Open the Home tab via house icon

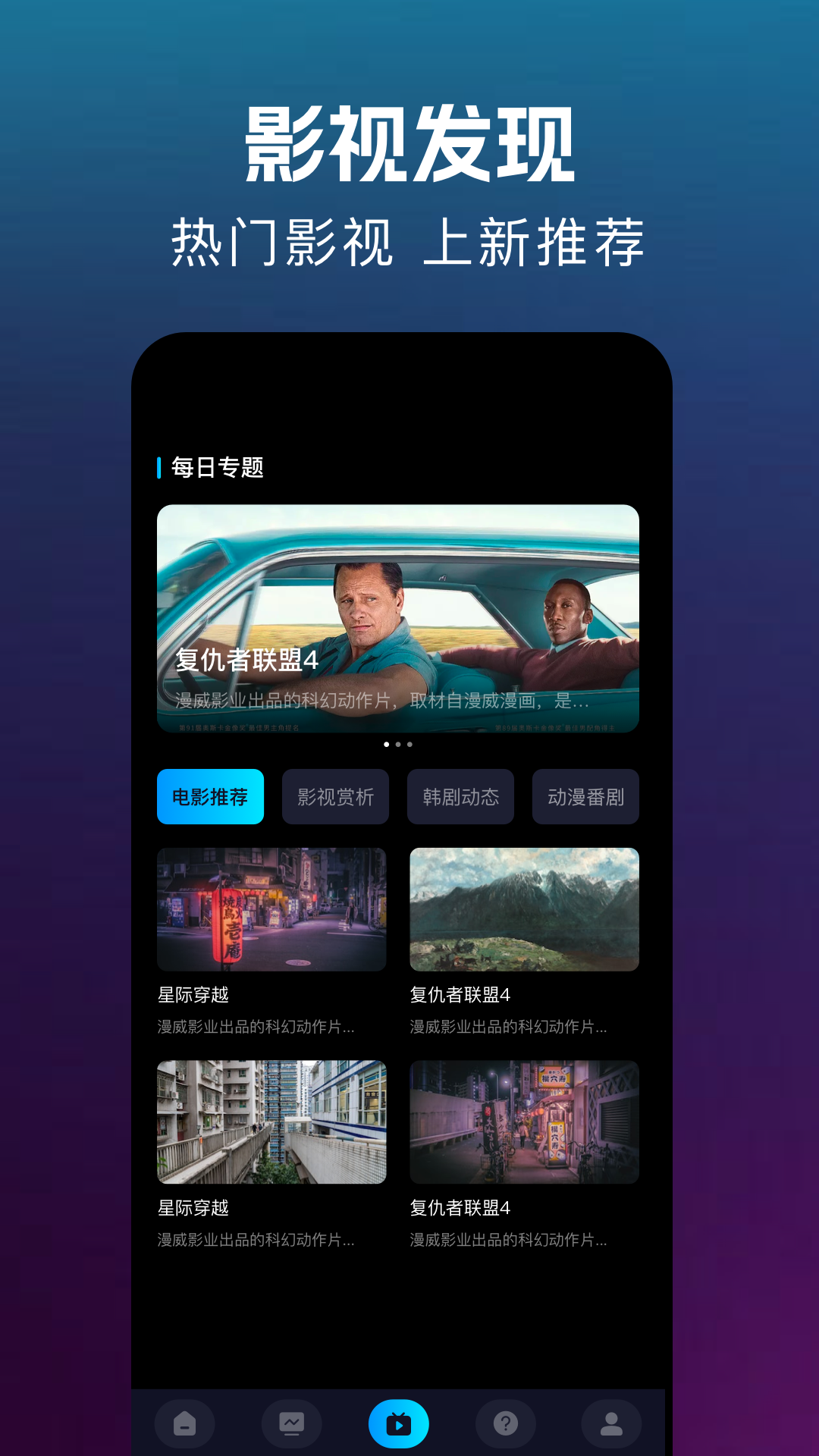click(184, 1423)
